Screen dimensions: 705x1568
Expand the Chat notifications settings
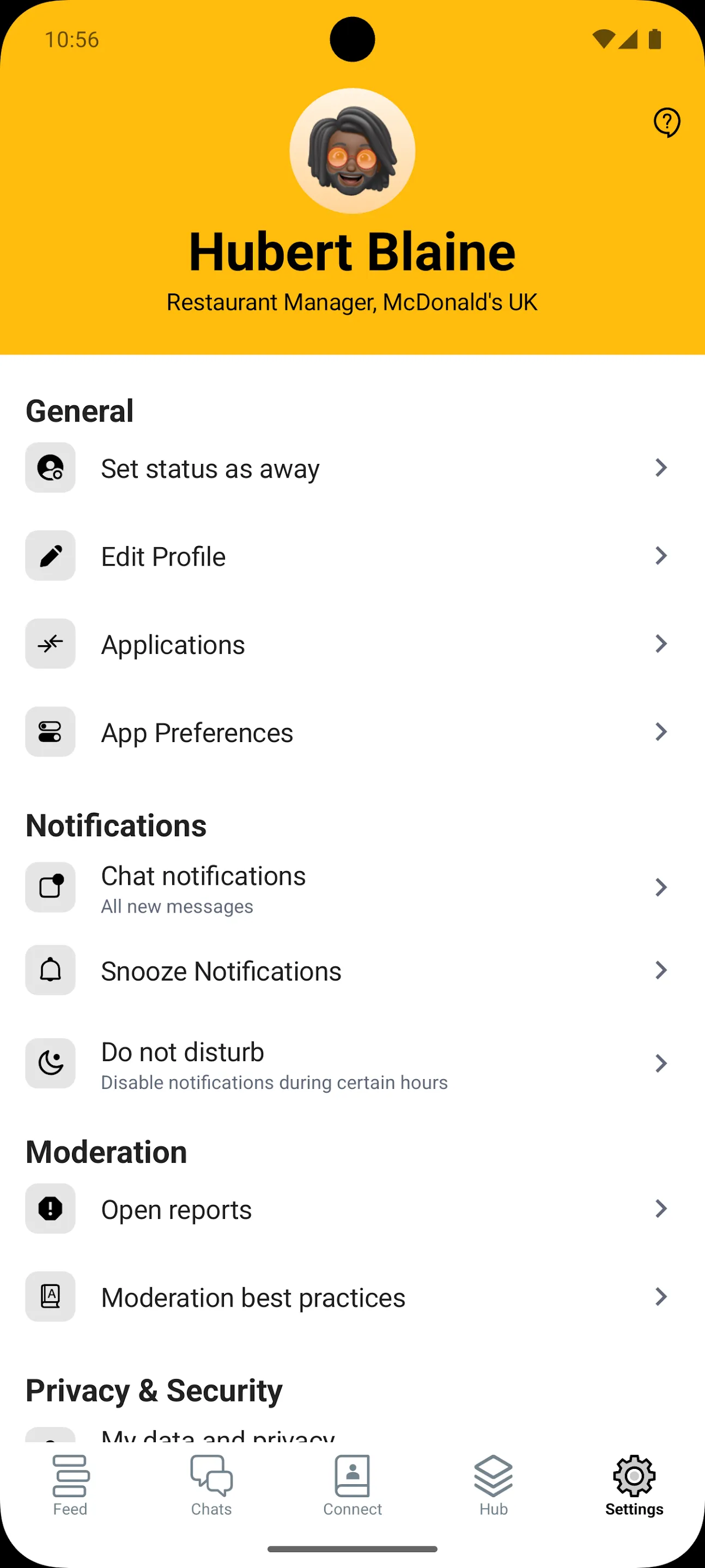coord(661,887)
